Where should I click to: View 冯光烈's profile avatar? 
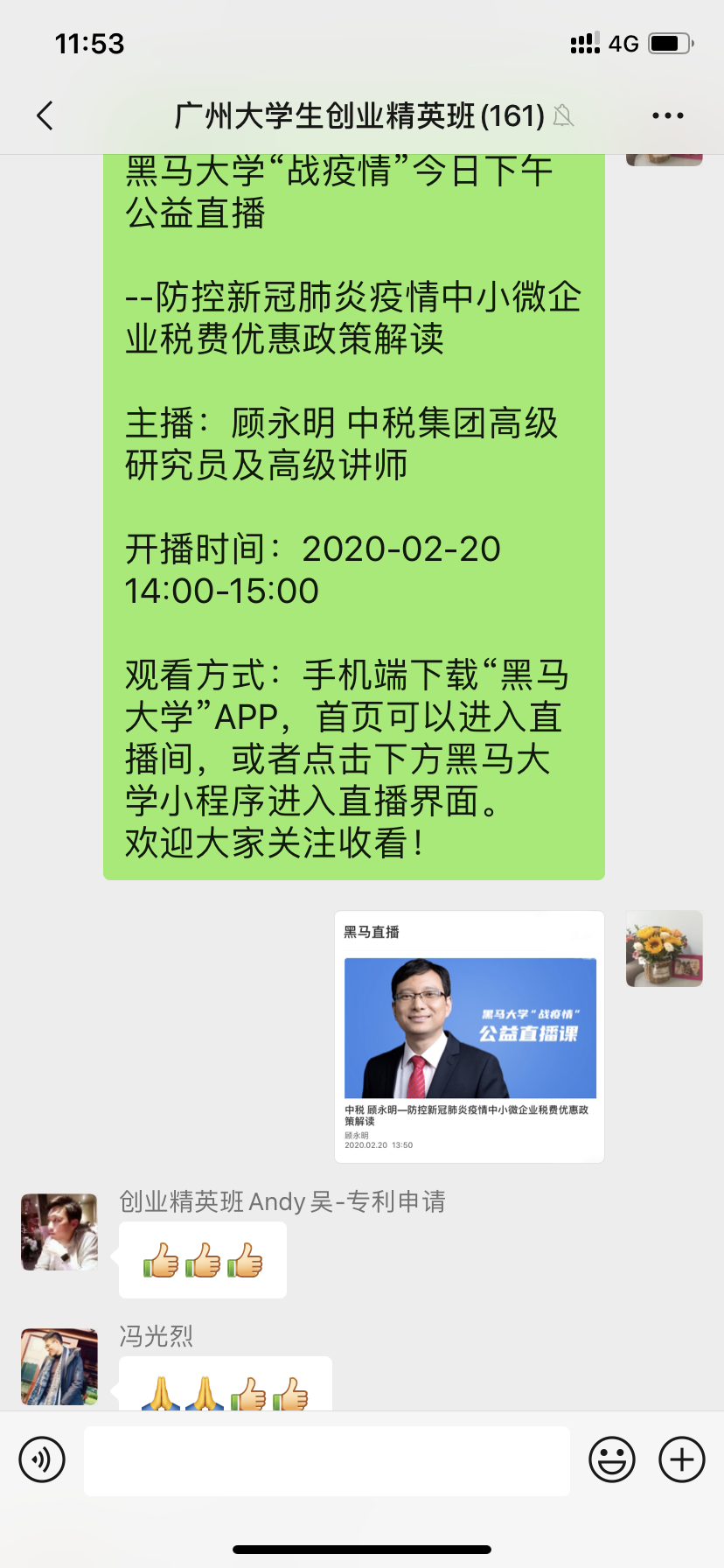(59, 1367)
